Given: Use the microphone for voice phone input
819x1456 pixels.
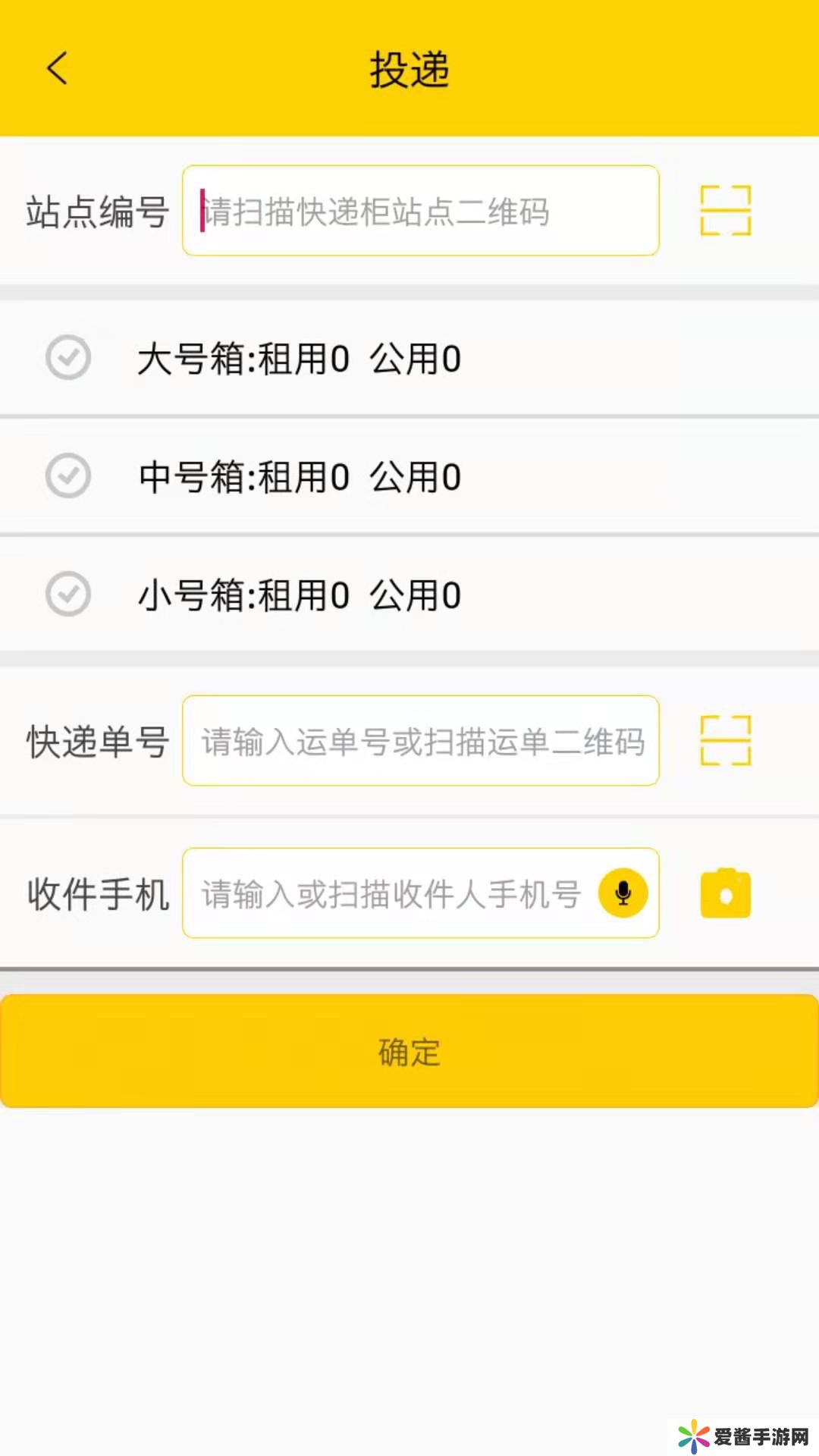Looking at the screenshot, I should [x=623, y=893].
